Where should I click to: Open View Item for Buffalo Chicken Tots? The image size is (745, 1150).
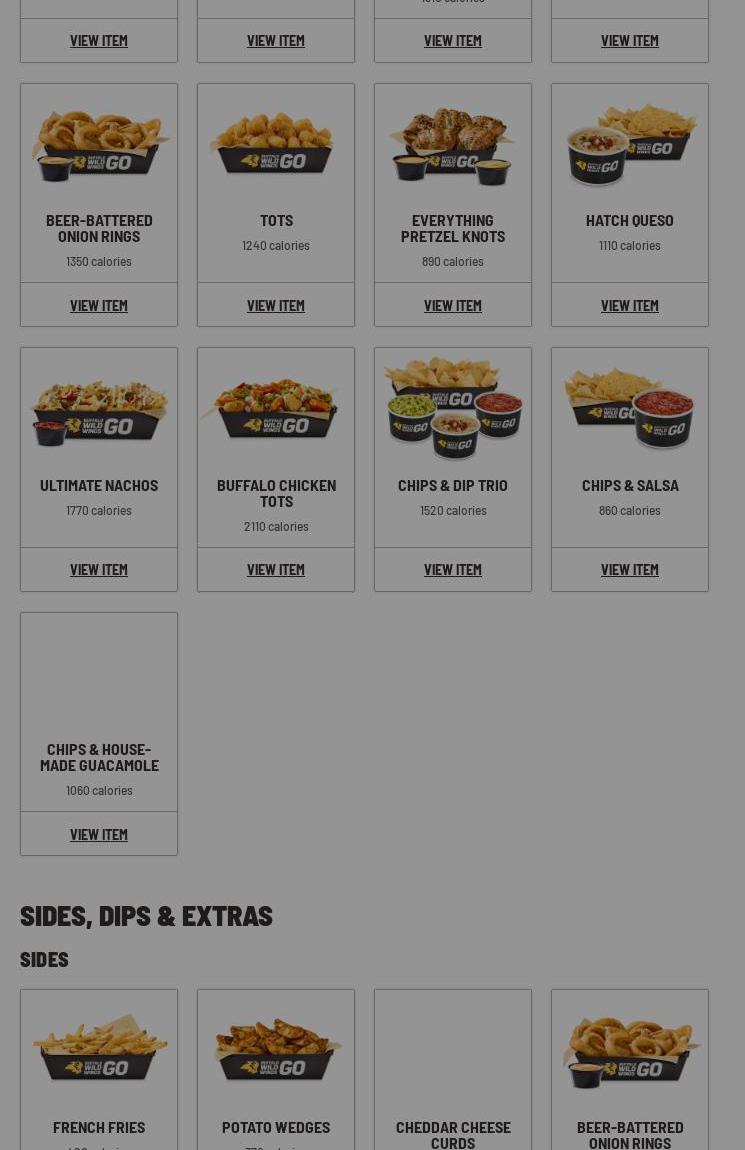(275, 569)
